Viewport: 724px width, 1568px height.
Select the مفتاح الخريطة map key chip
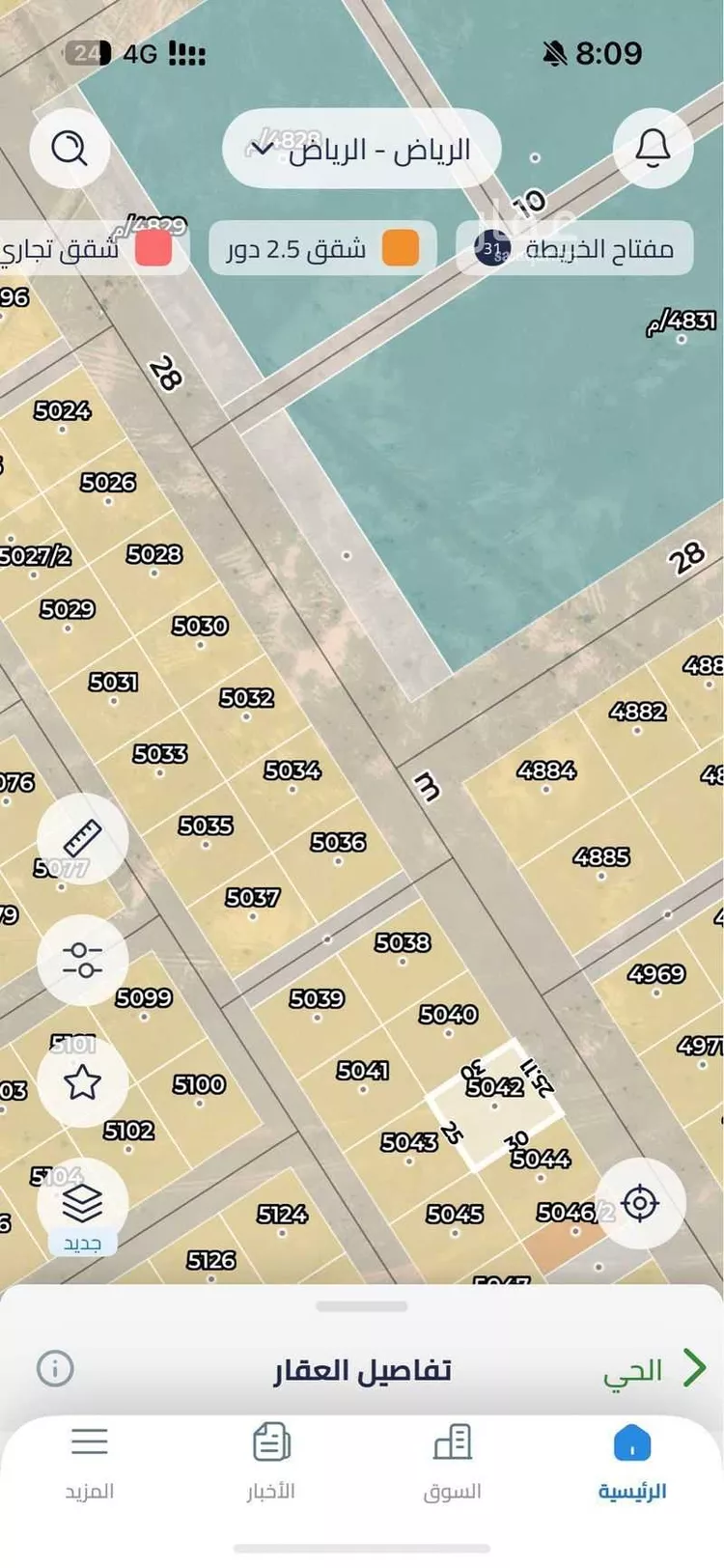point(575,249)
